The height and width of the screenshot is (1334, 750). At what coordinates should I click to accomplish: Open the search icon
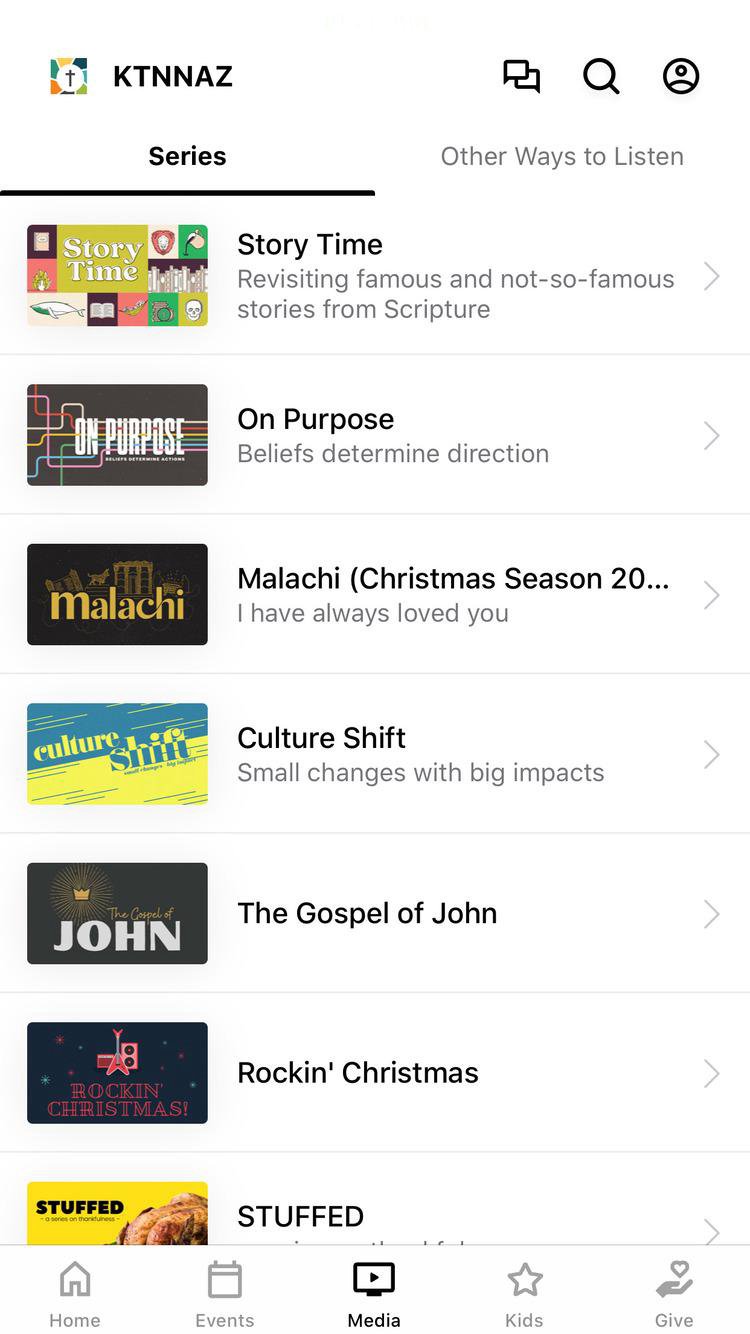click(x=601, y=76)
